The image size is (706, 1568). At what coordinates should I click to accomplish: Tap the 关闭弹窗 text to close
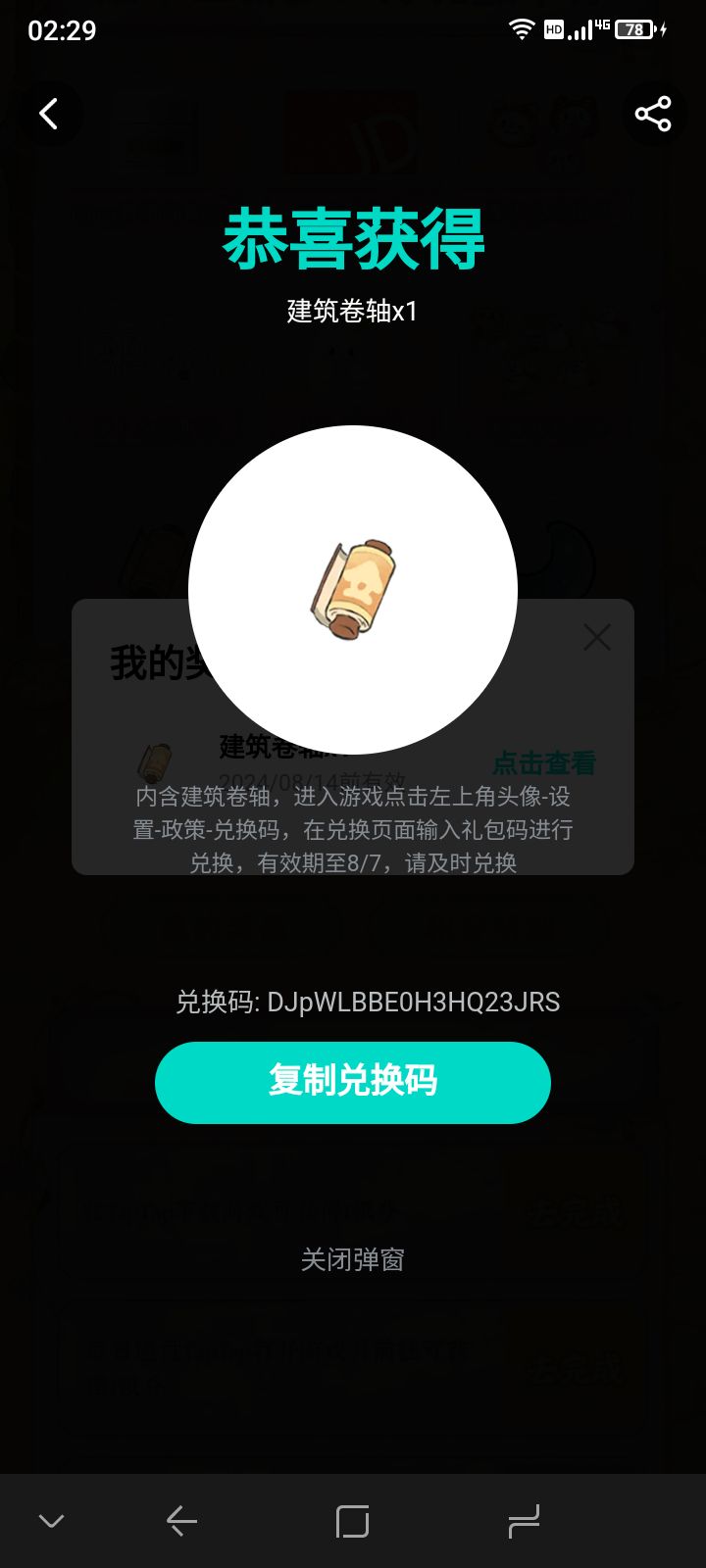coord(353,1260)
